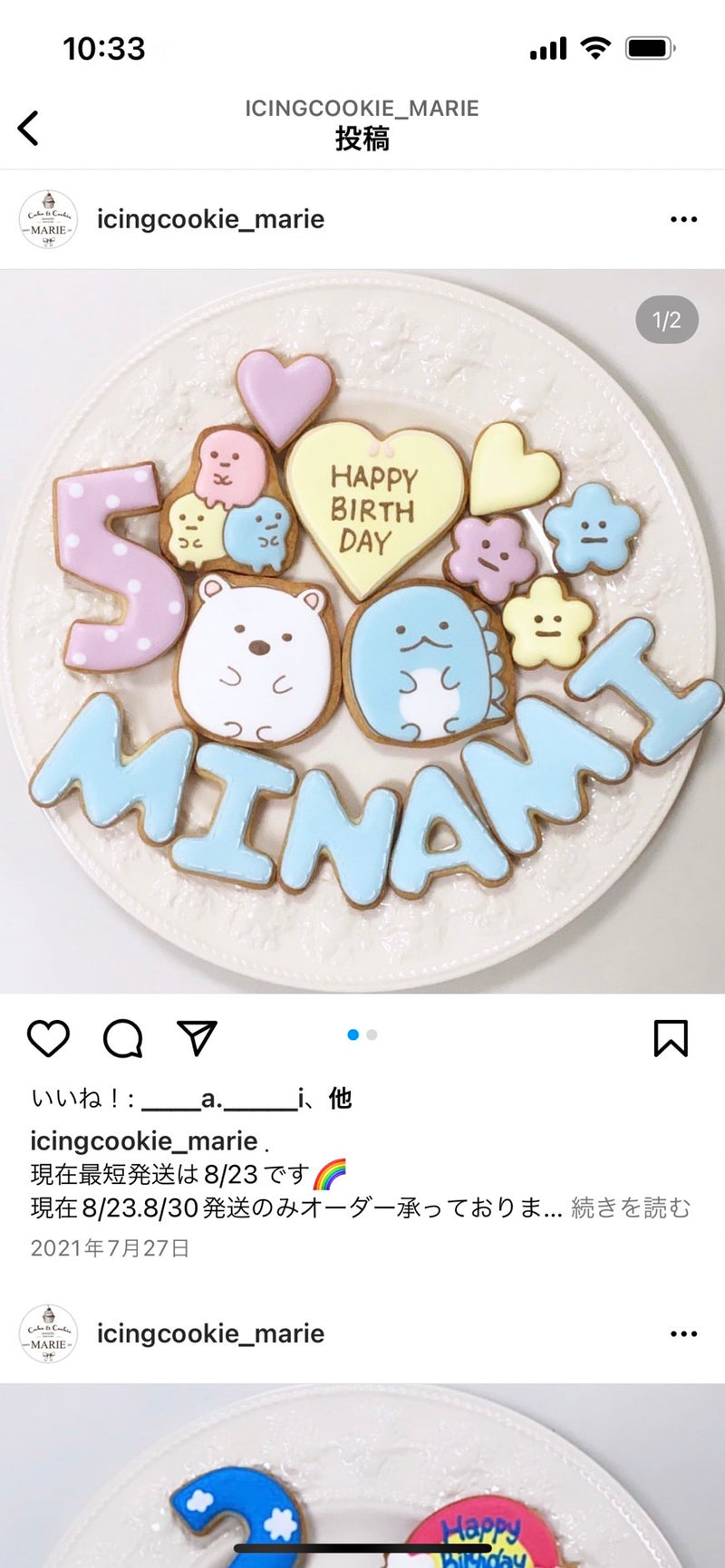Open comments on the MINAMI cookie post
The image size is (725, 1568).
pyautogui.click(x=122, y=1038)
